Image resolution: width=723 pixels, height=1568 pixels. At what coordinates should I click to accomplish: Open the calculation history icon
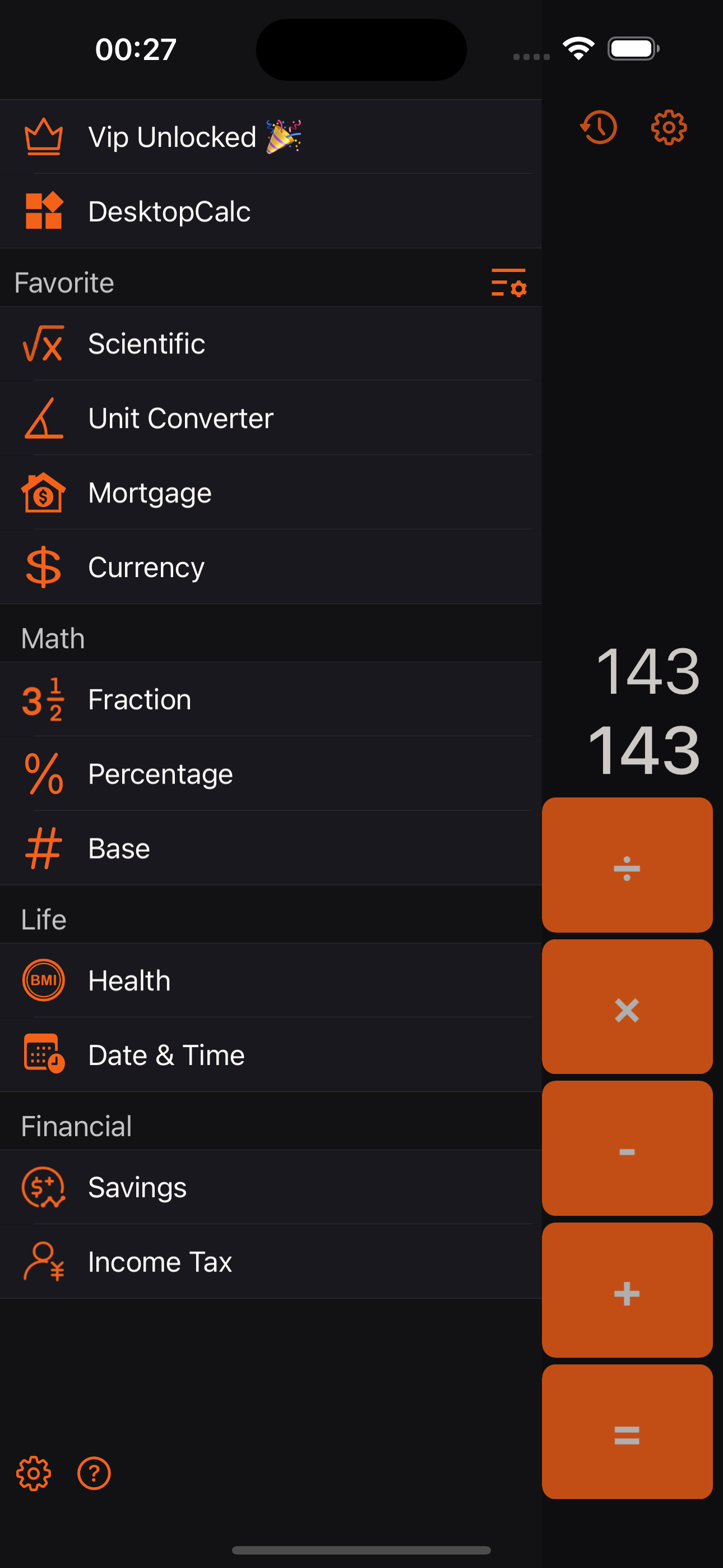click(x=598, y=127)
